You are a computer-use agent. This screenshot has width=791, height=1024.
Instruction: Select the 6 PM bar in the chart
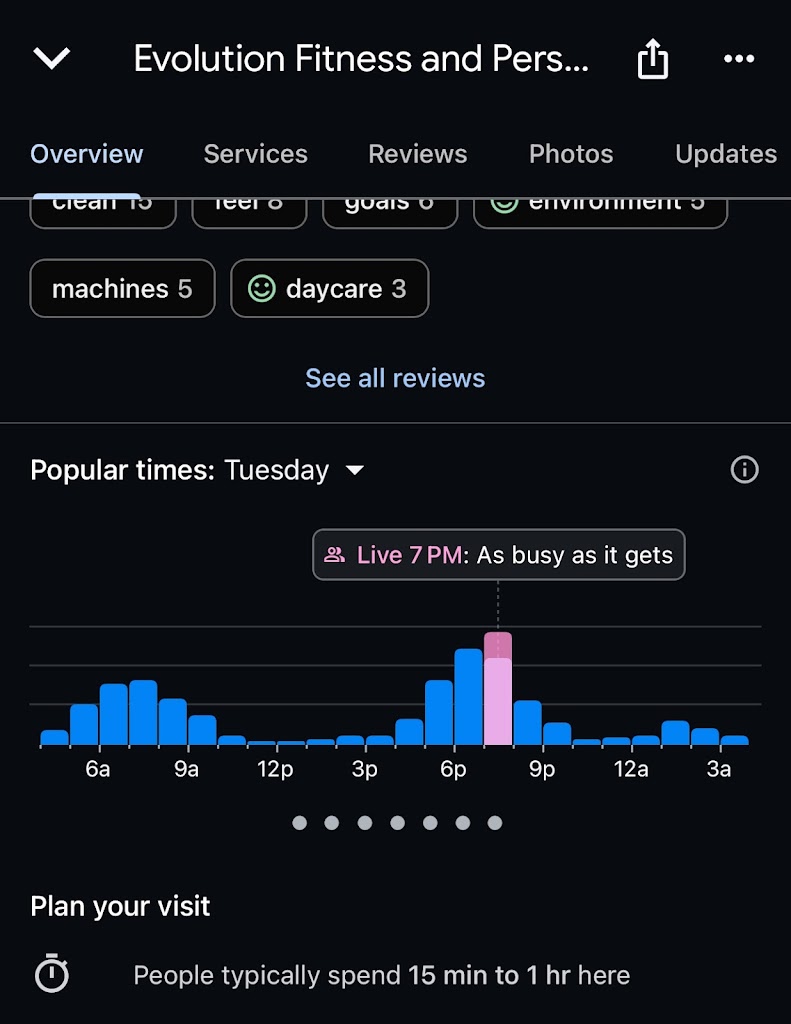coord(468,698)
